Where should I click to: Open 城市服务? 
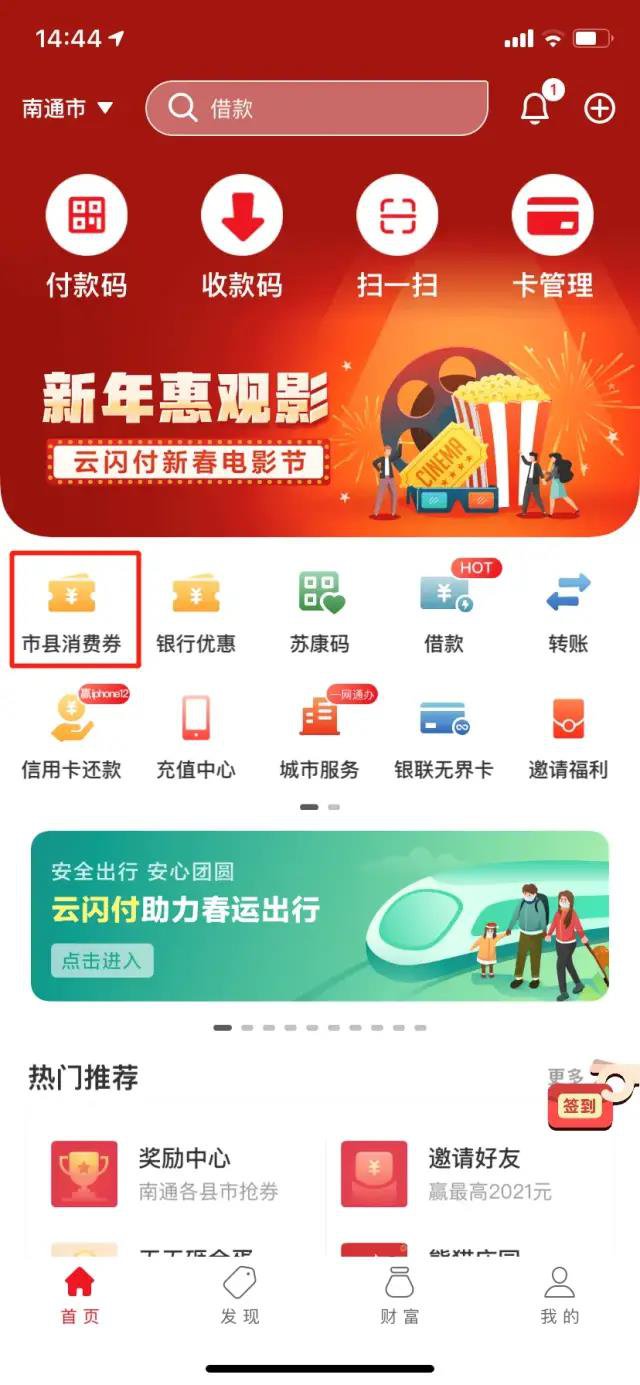(x=320, y=735)
